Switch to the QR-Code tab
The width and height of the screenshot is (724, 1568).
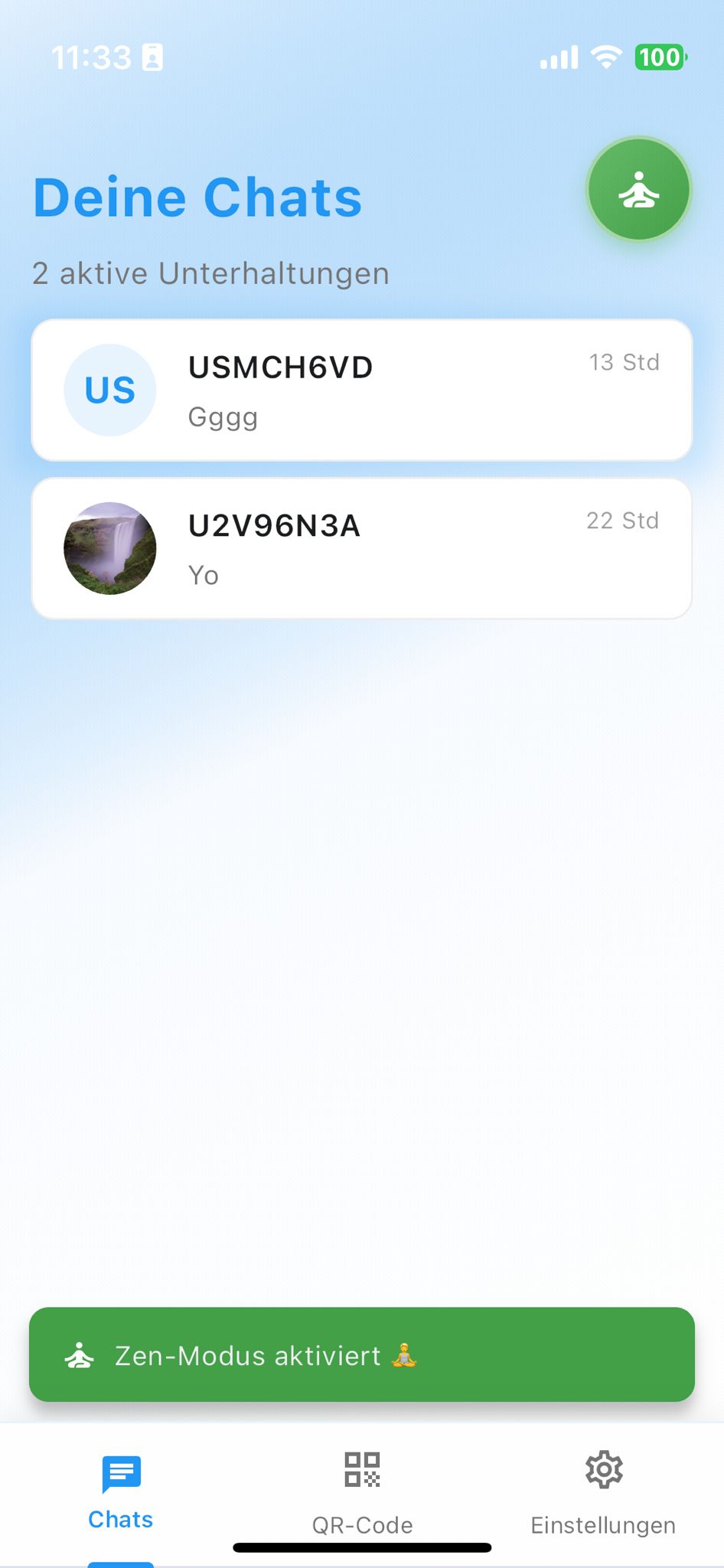[x=362, y=1491]
